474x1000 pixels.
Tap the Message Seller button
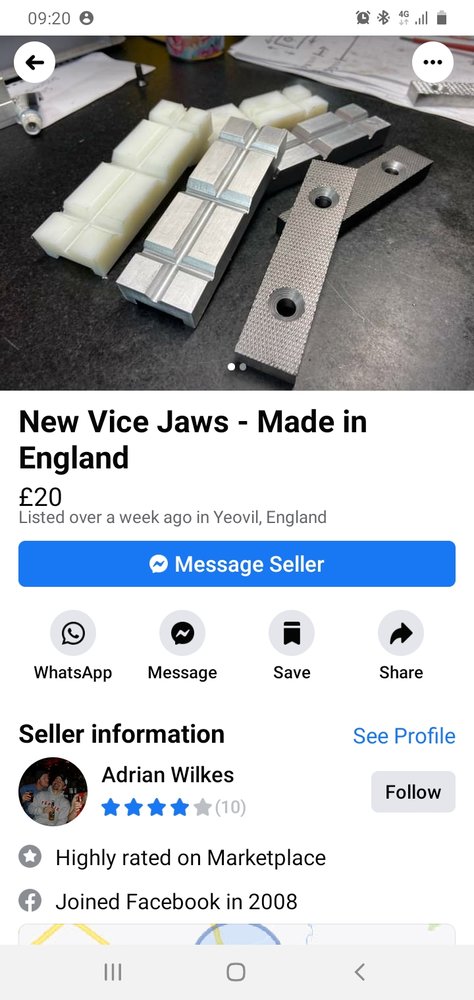(237, 564)
